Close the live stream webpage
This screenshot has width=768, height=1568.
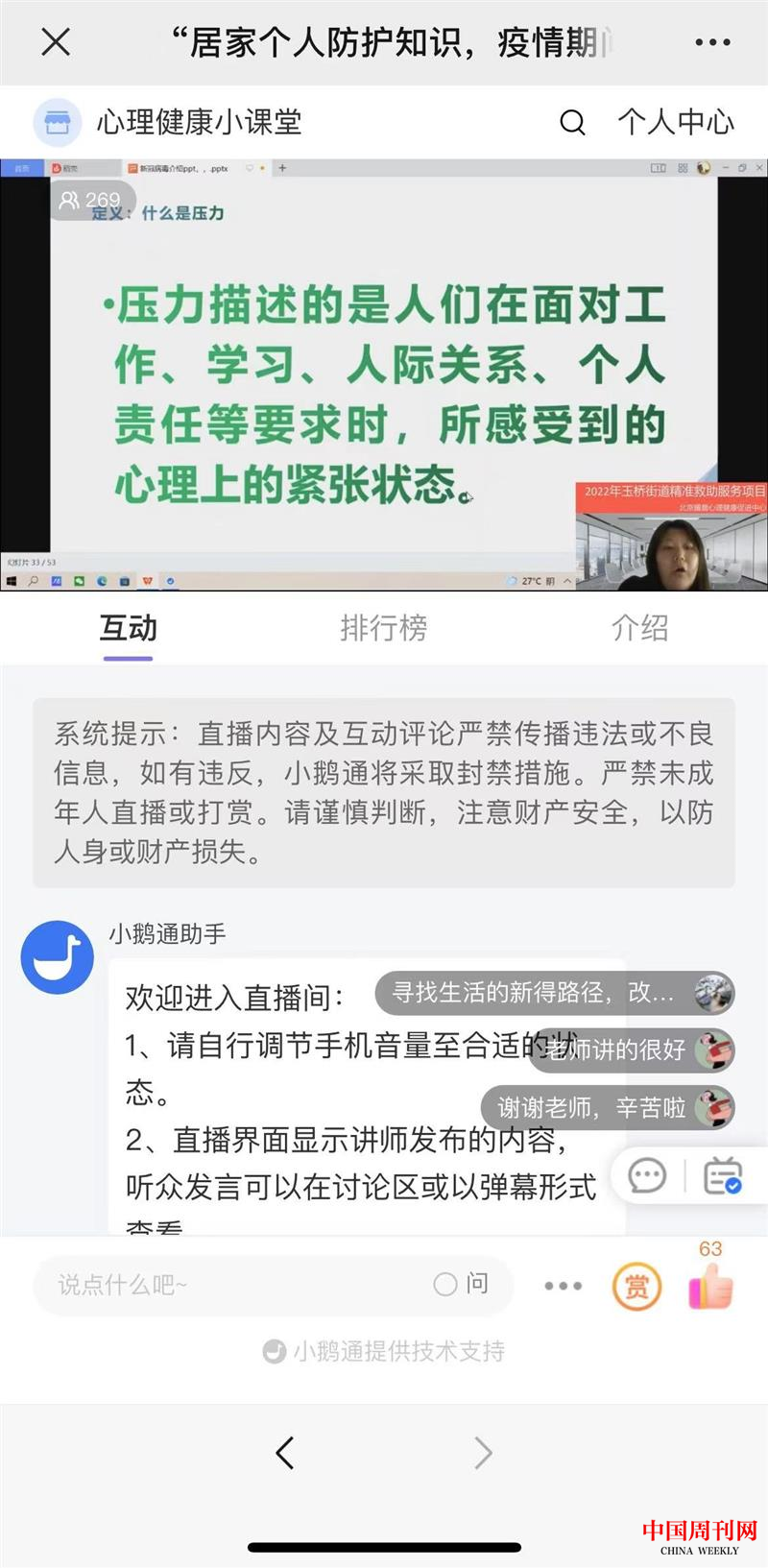click(56, 42)
